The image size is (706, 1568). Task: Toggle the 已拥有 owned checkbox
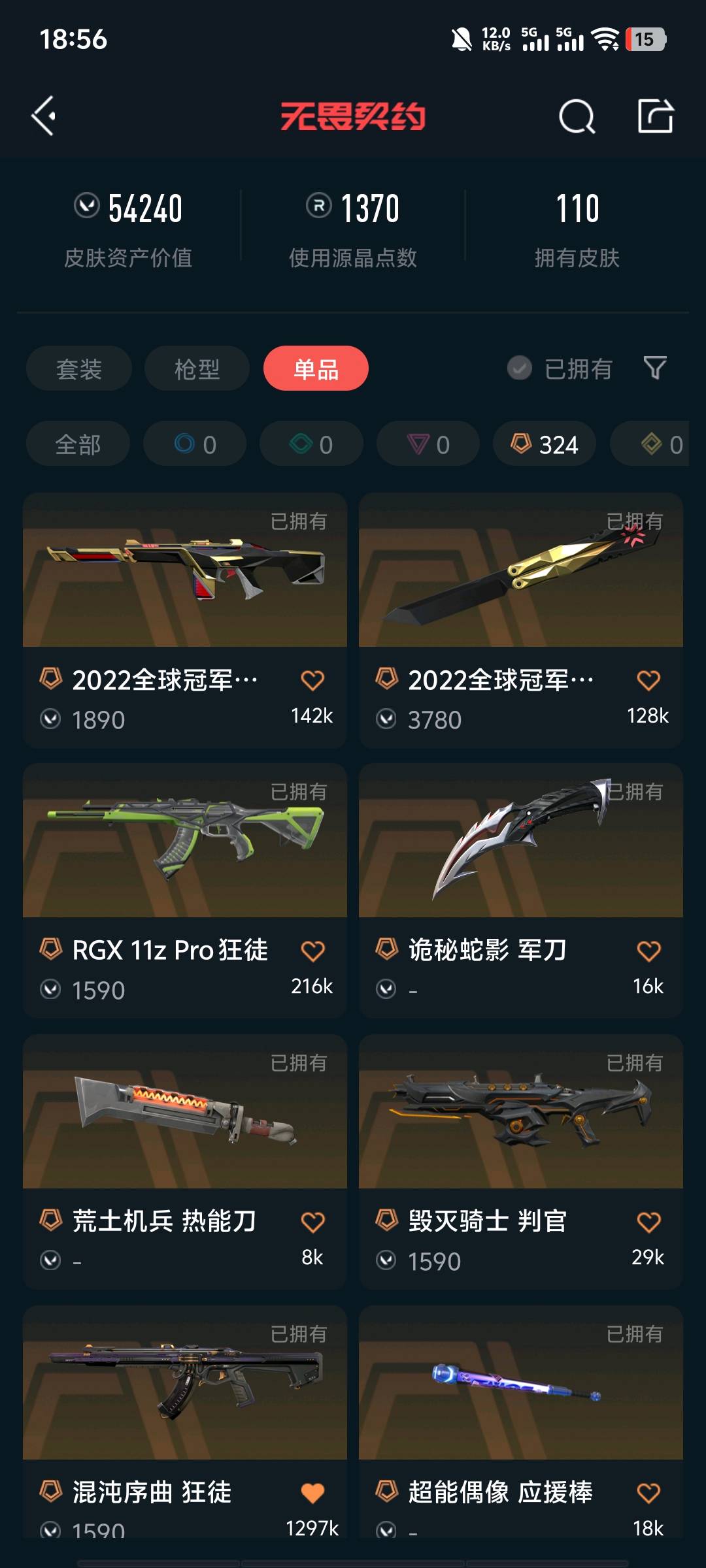(x=520, y=368)
